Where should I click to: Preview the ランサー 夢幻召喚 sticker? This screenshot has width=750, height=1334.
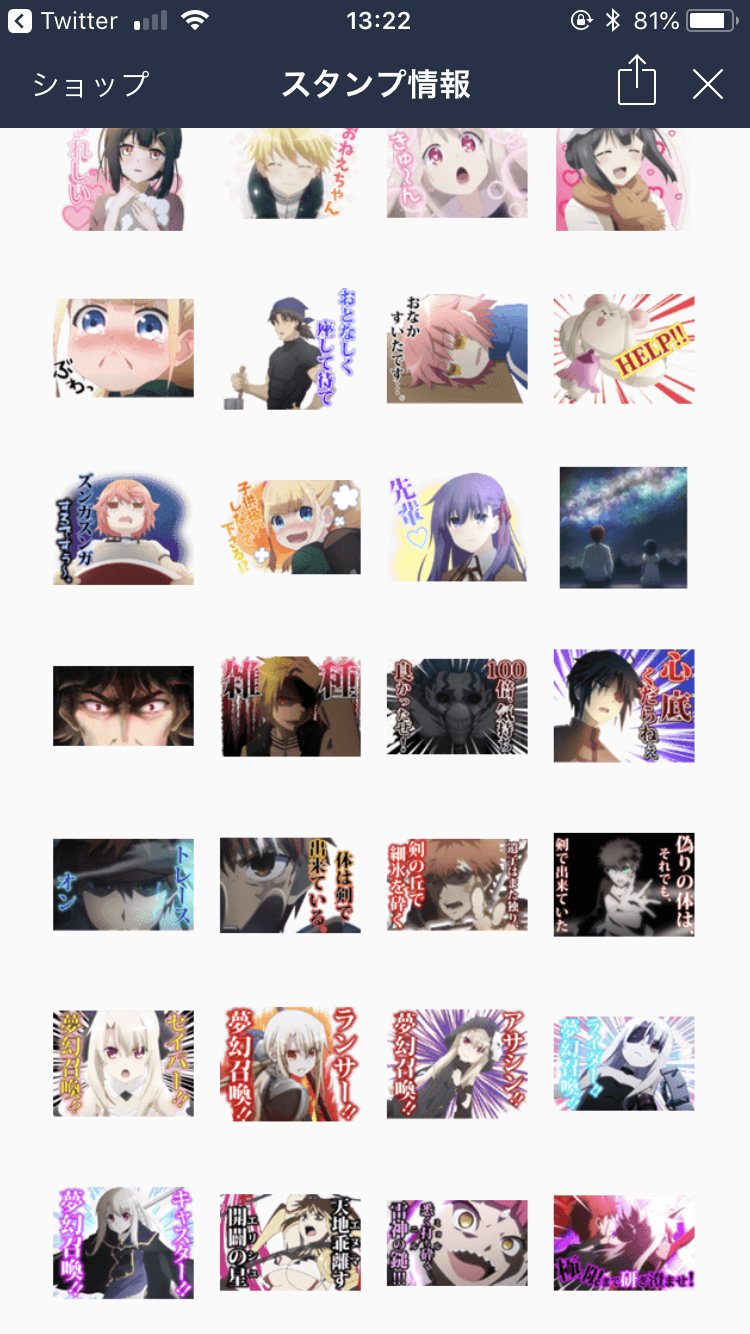290,1064
